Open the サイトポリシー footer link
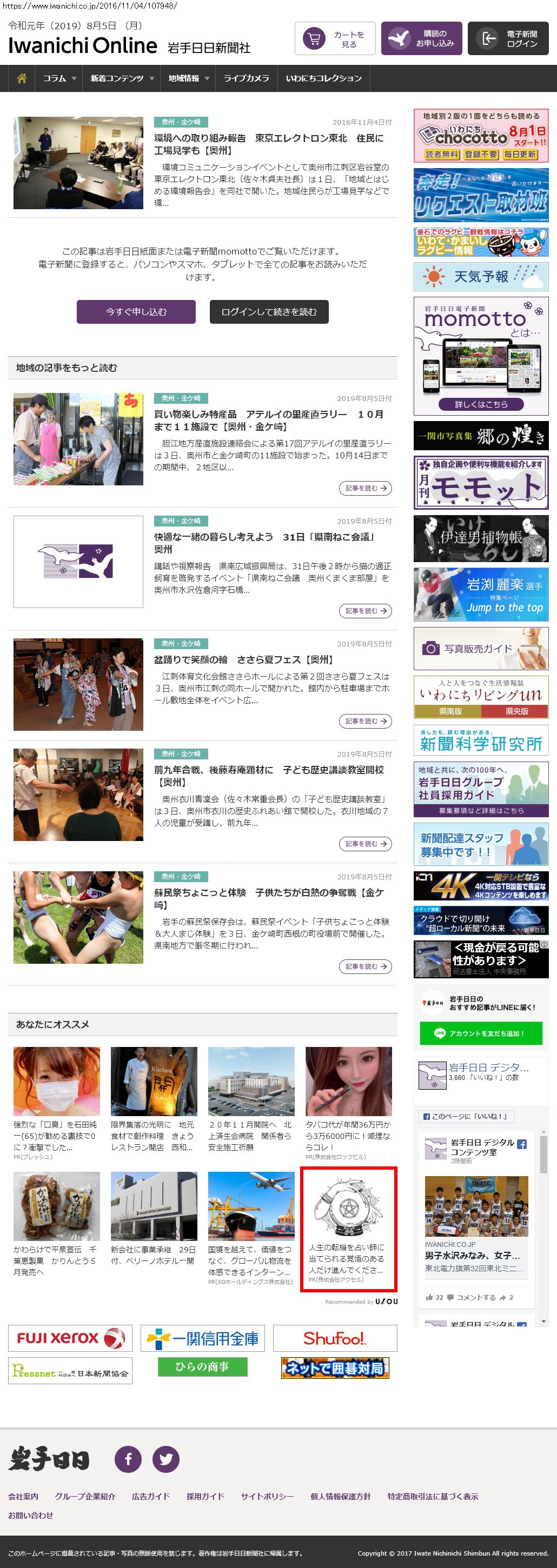The width and height of the screenshot is (557, 1568). [x=267, y=1496]
